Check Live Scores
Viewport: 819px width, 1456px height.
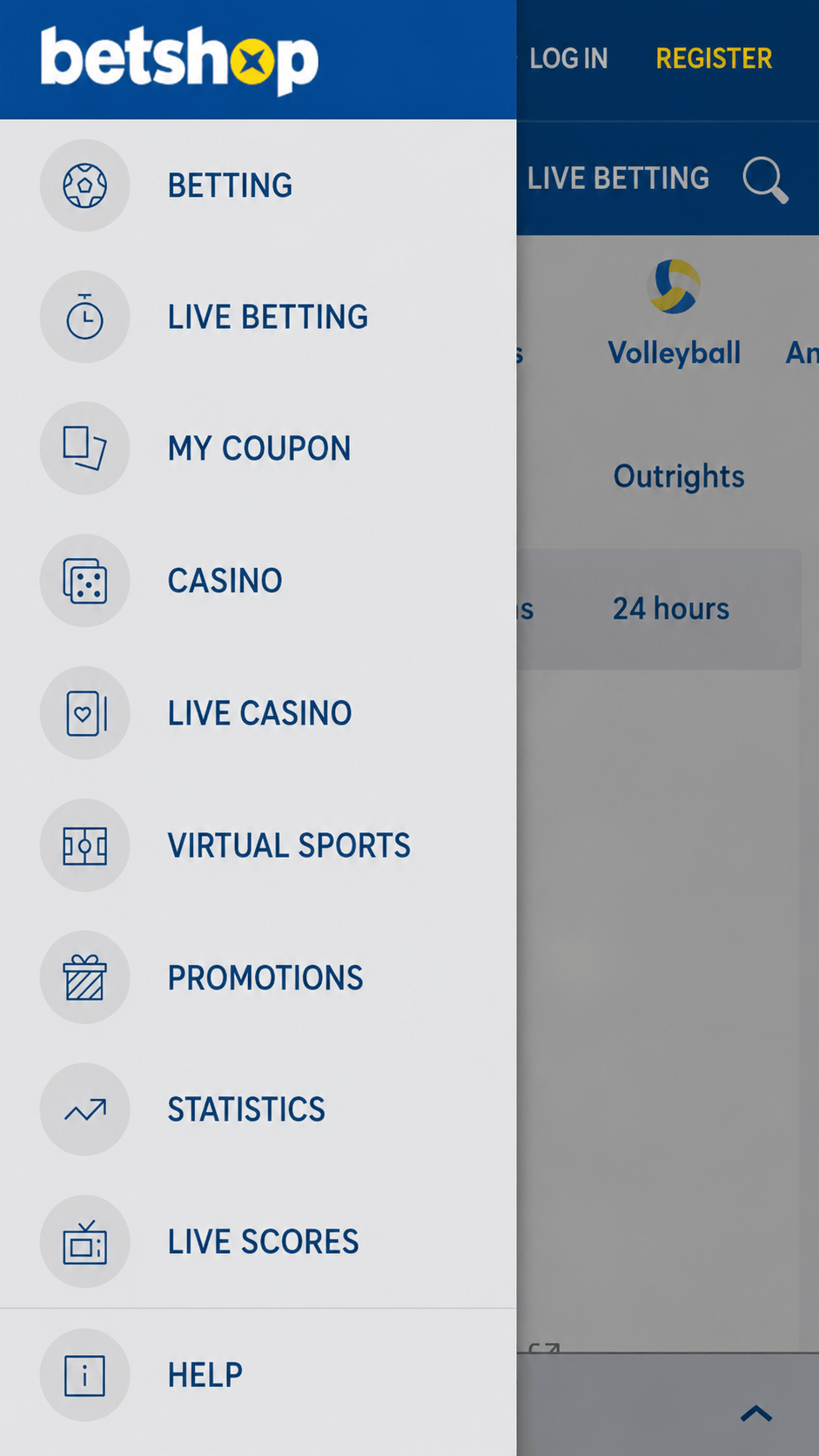pyautogui.click(x=258, y=1242)
